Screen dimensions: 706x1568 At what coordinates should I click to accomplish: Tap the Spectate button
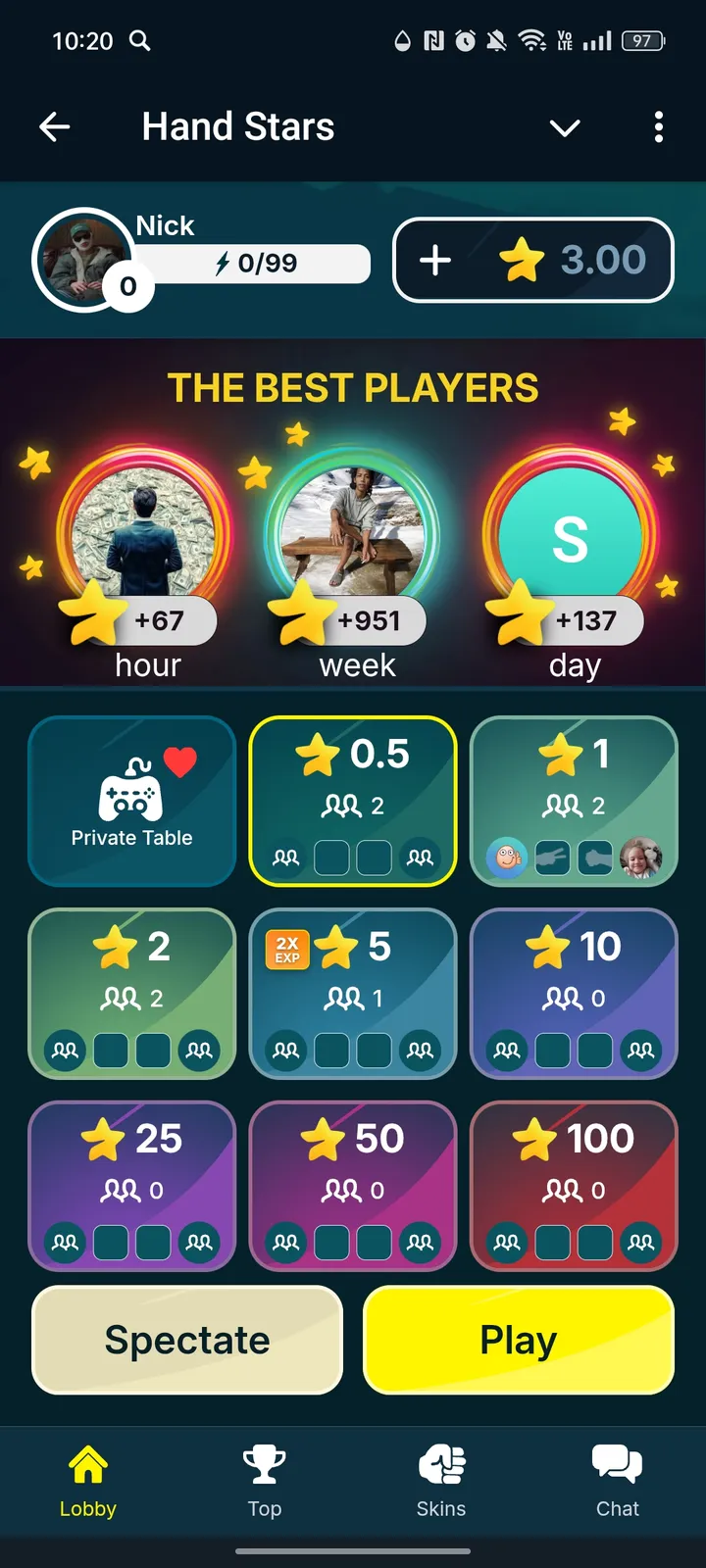click(187, 1340)
